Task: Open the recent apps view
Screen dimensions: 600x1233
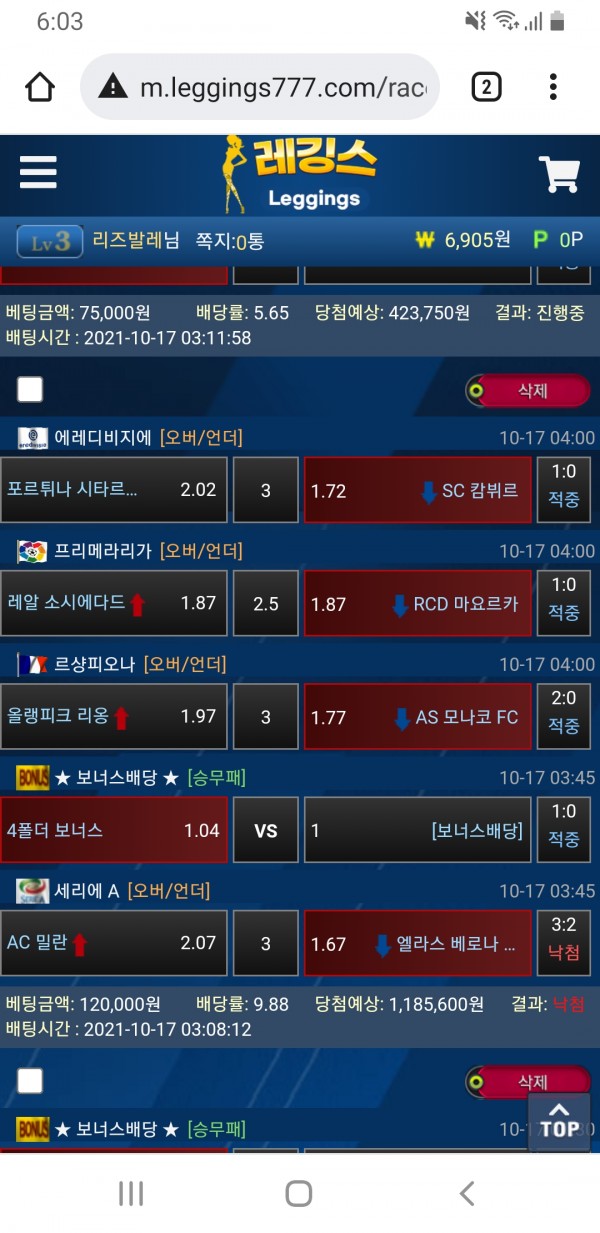Action: (x=131, y=1193)
